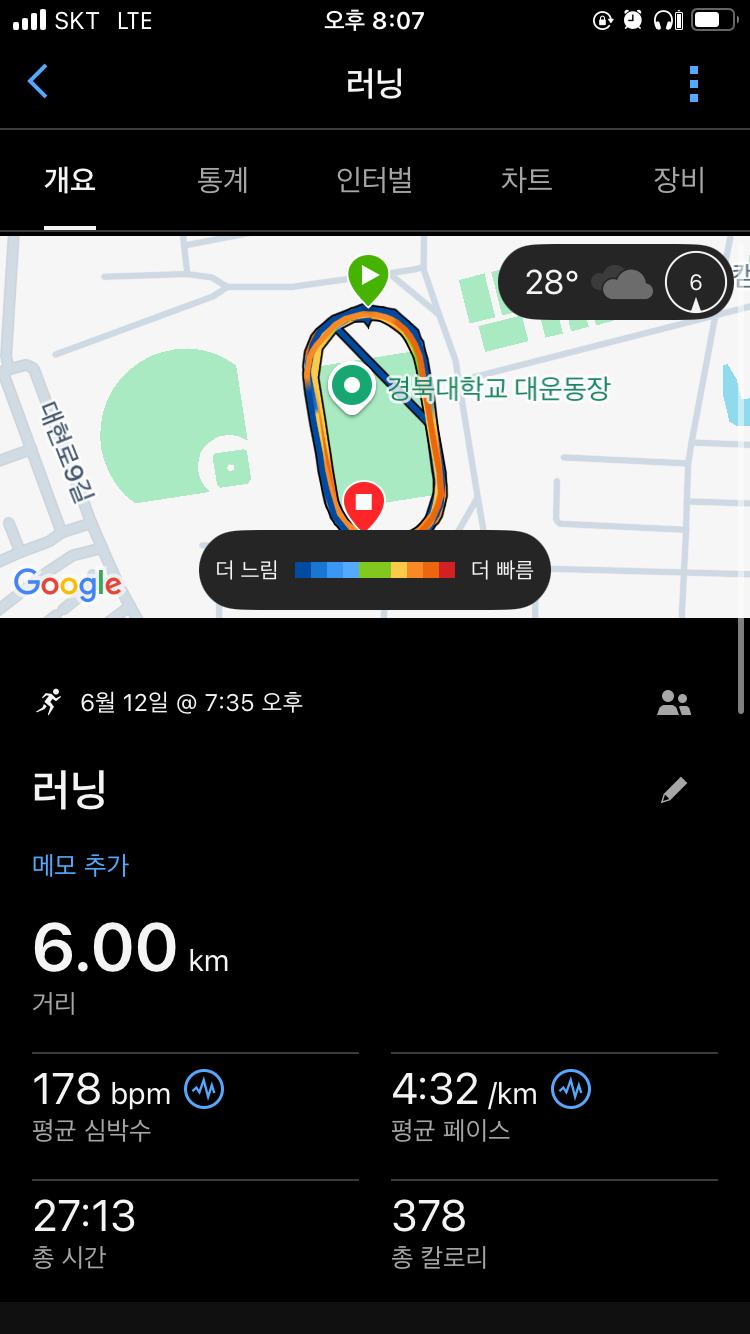Tap the people icon beside the date
The width and height of the screenshot is (750, 1334).
click(x=674, y=703)
